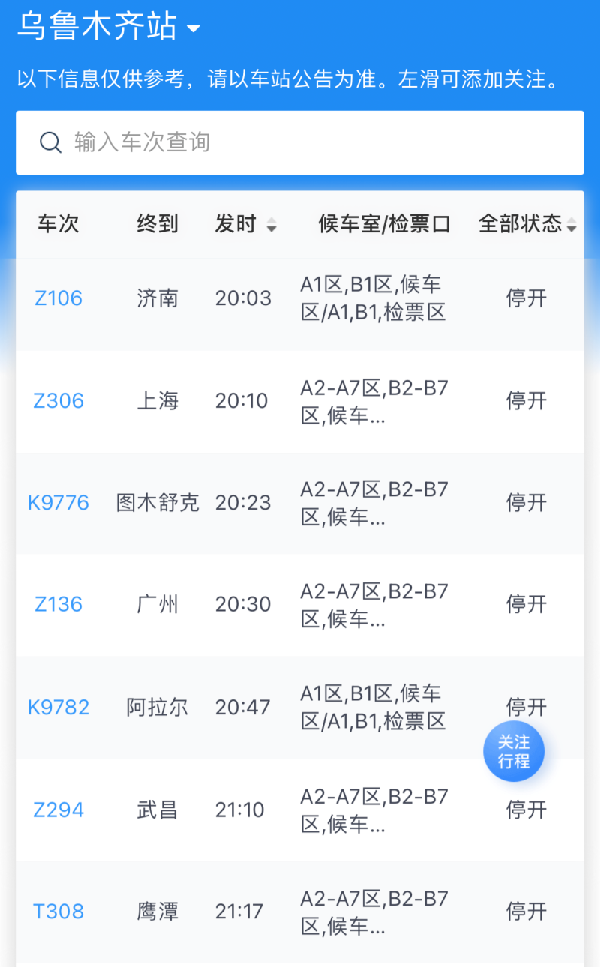Open the 乌鲁木齐站 station dropdown
600x967 pixels.
pyautogui.click(x=109, y=28)
